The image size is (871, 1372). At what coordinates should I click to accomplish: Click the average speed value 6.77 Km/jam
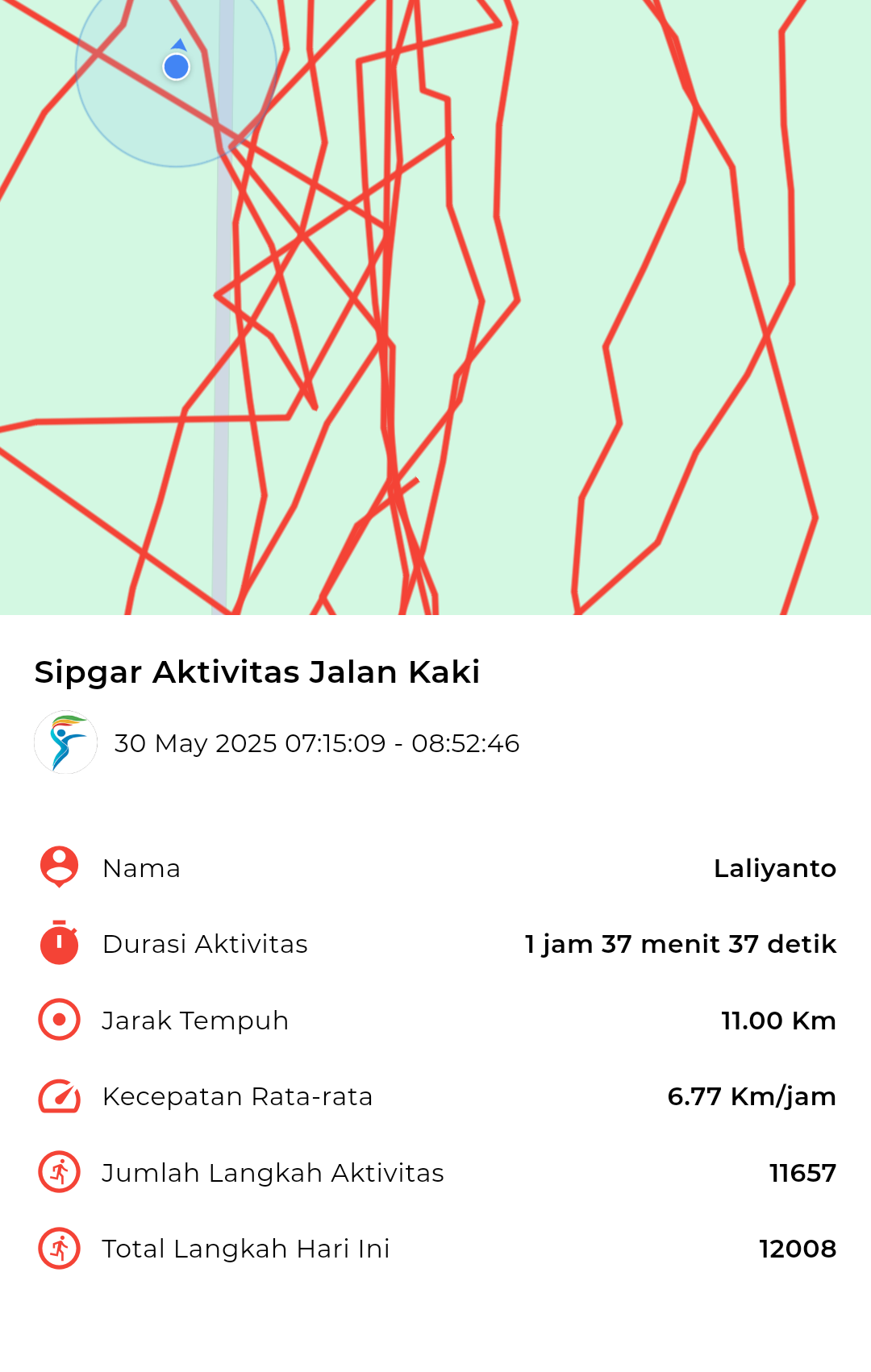pos(752,1096)
